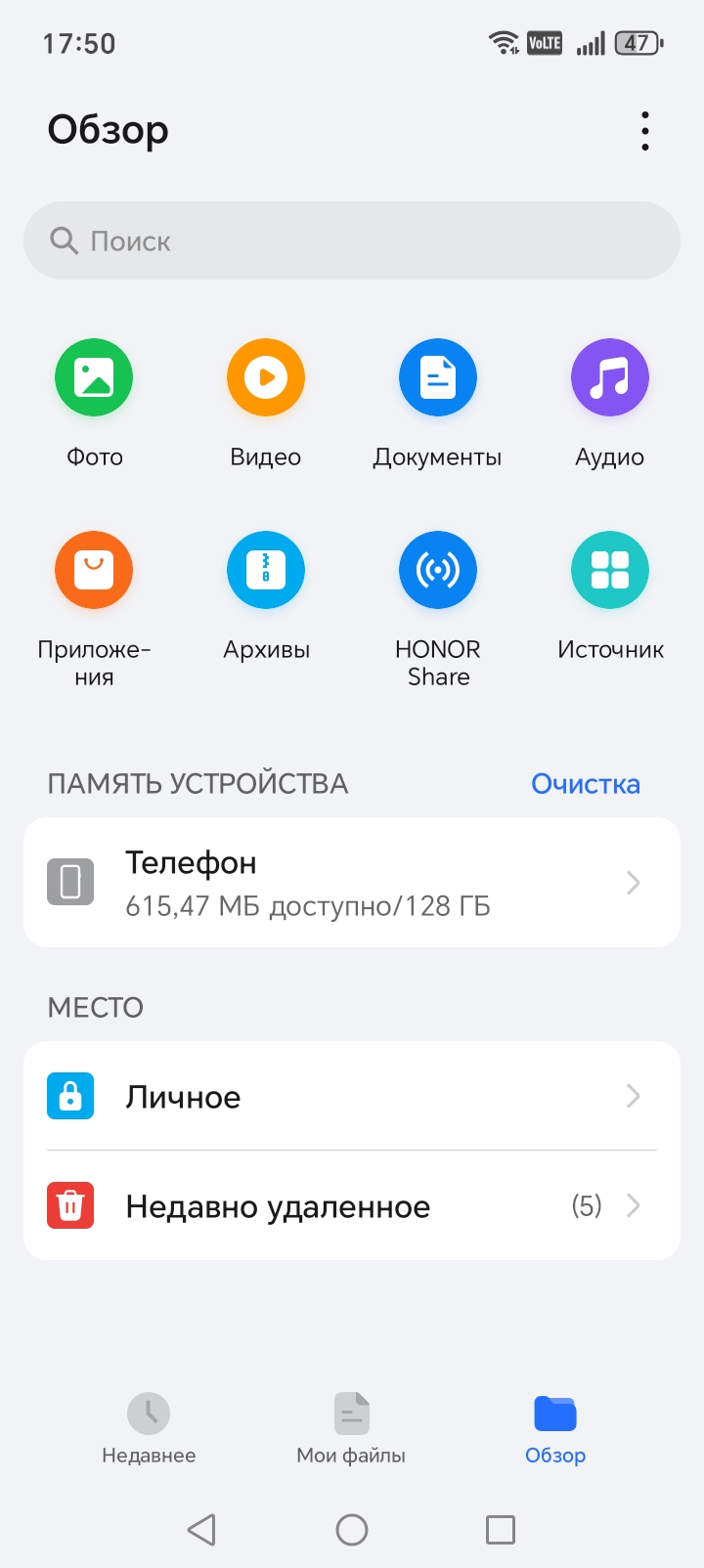Open the Видео category
This screenshot has height=1568, width=704.
point(266,378)
